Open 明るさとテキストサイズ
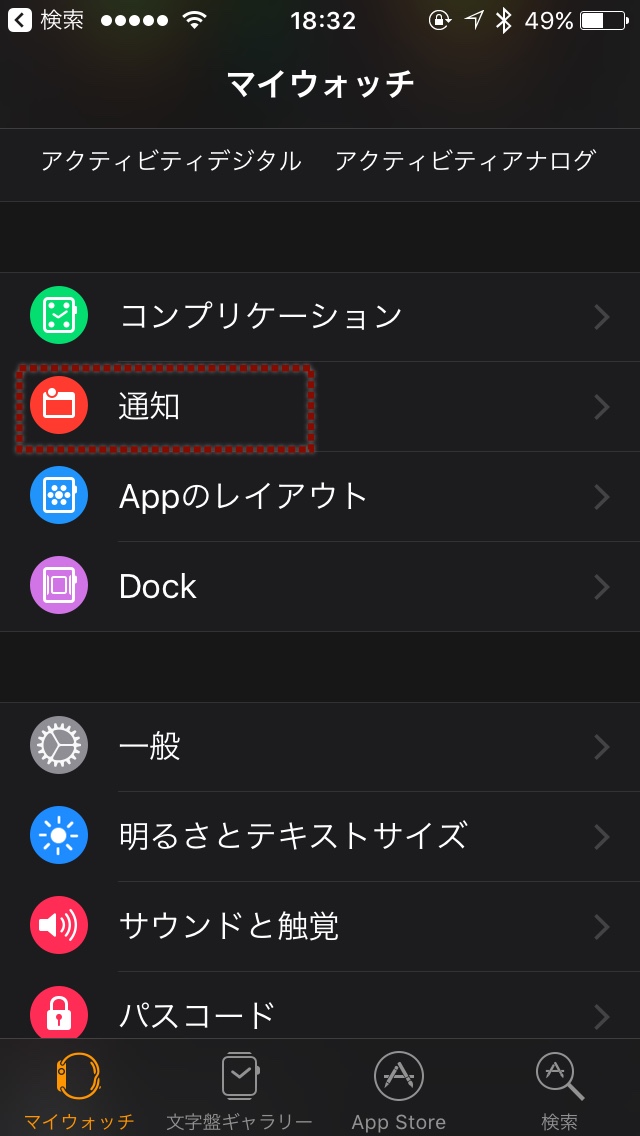The height and width of the screenshot is (1136, 640). click(320, 837)
